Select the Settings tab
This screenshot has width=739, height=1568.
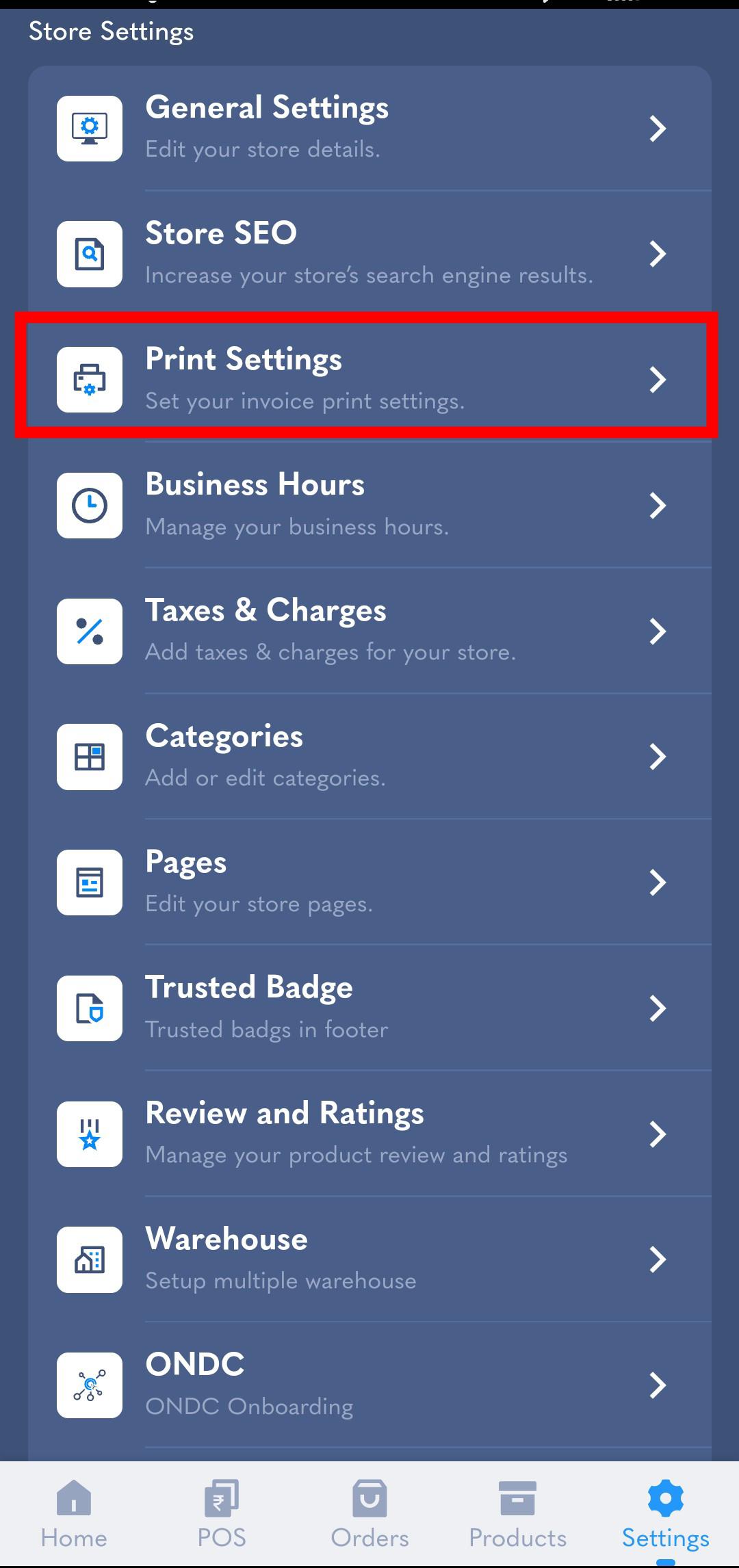pos(665,1513)
